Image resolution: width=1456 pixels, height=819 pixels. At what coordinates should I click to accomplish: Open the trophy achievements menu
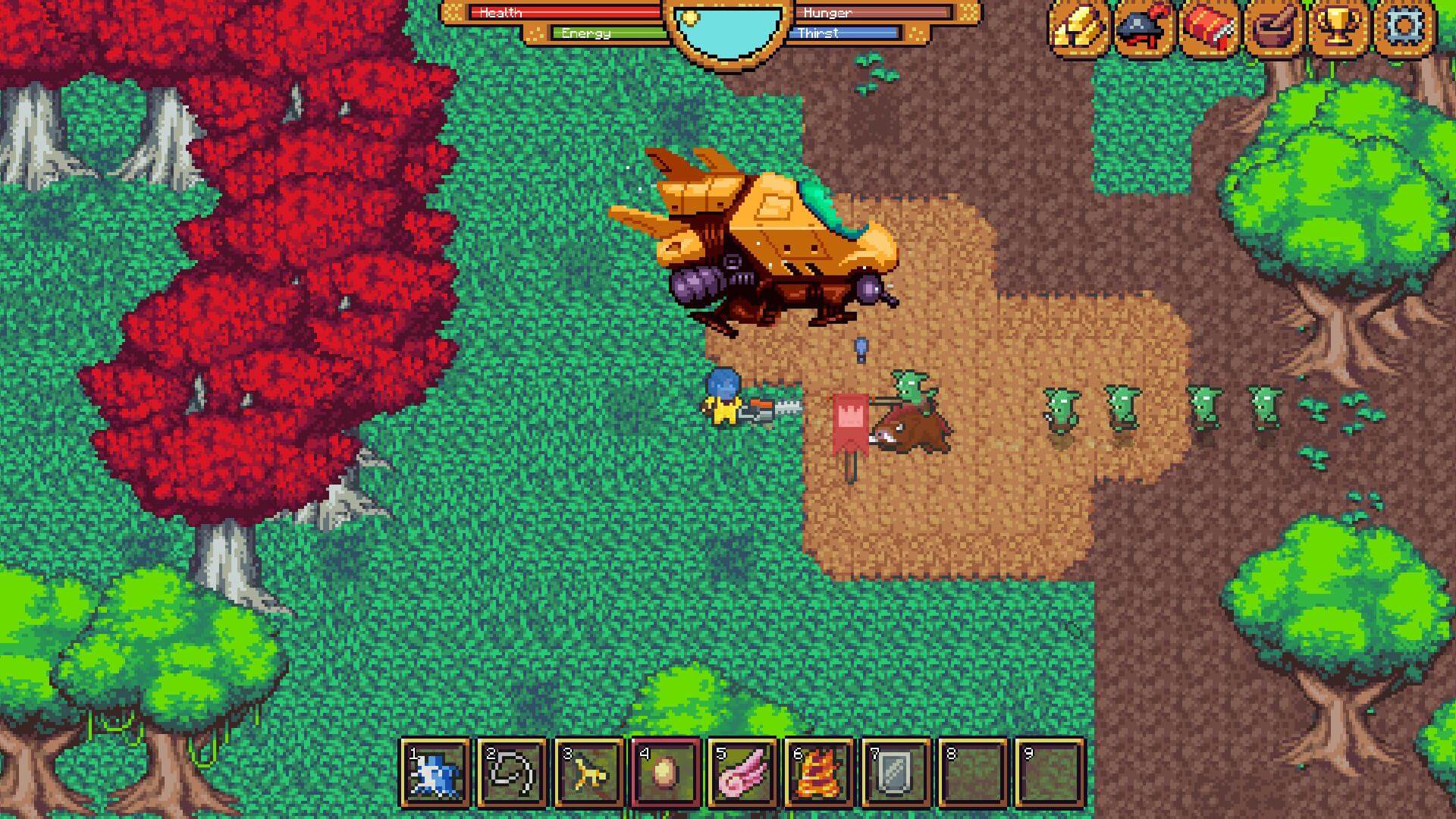tap(1338, 29)
